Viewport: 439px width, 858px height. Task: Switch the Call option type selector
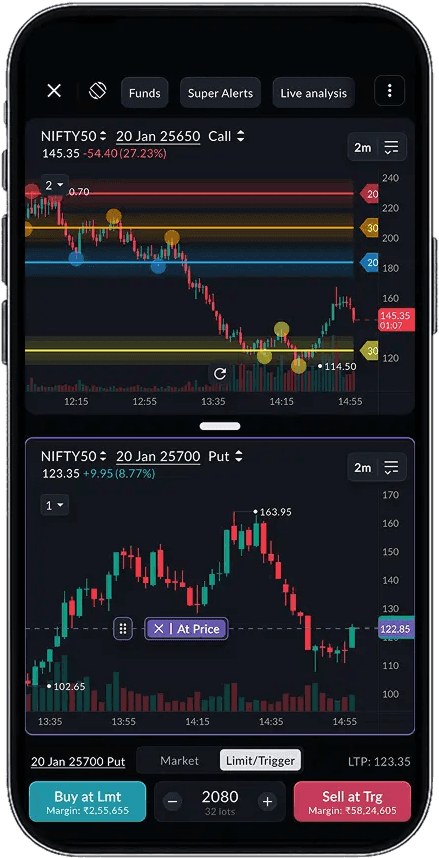[x=226, y=136]
